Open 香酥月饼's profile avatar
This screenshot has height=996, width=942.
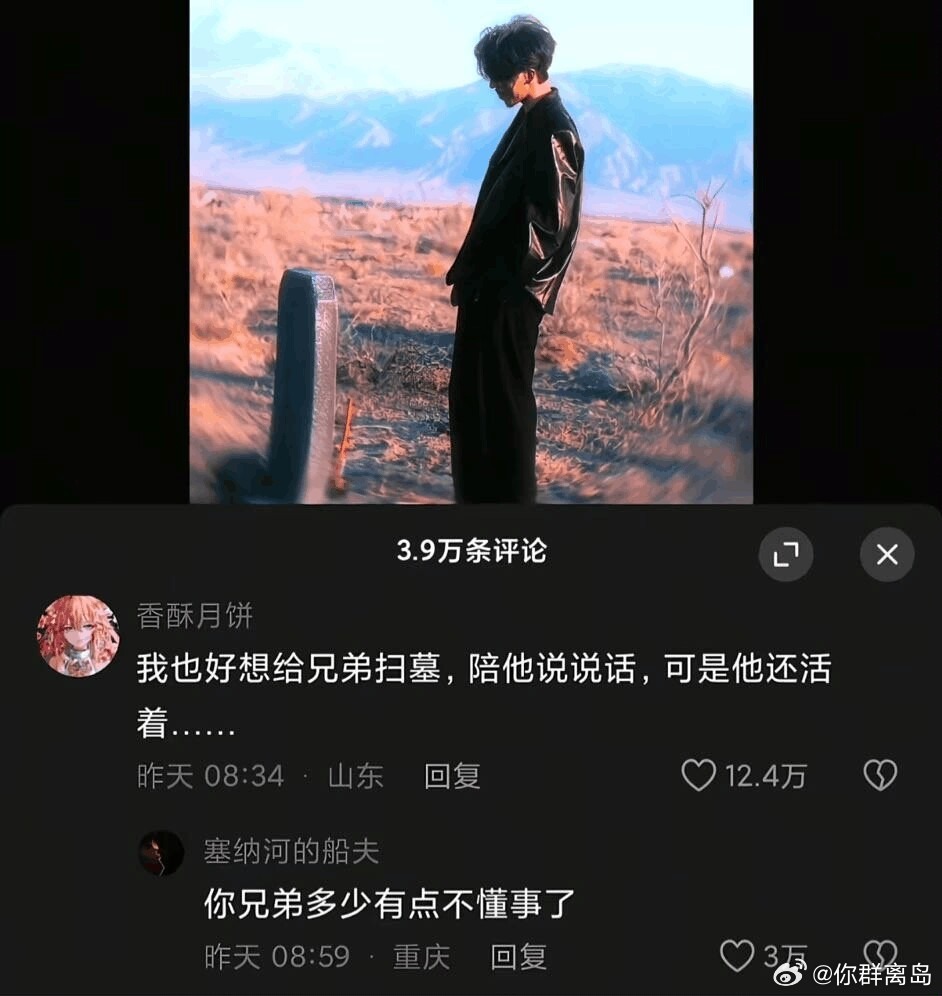(x=78, y=636)
